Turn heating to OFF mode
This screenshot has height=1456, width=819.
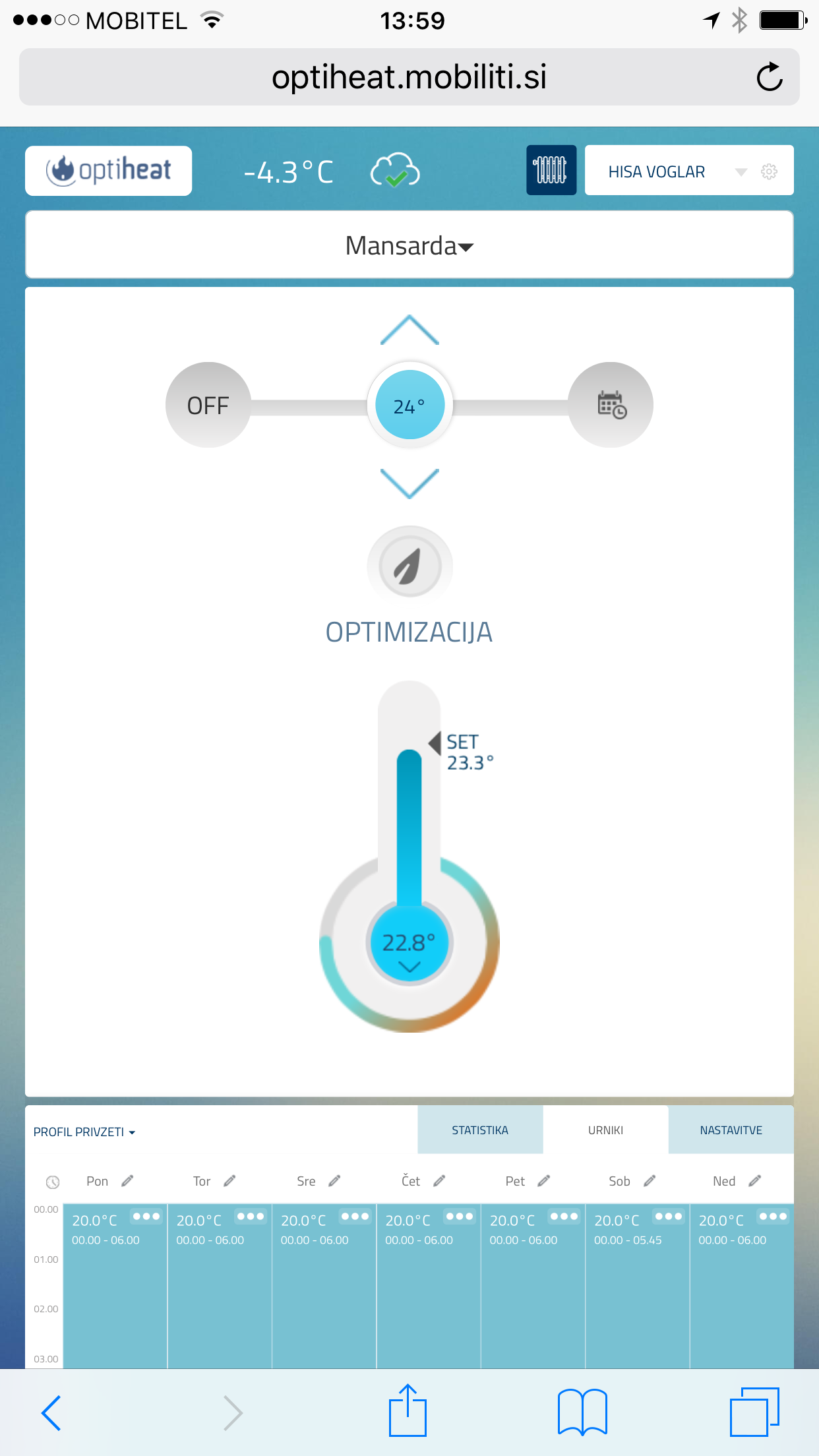208,405
